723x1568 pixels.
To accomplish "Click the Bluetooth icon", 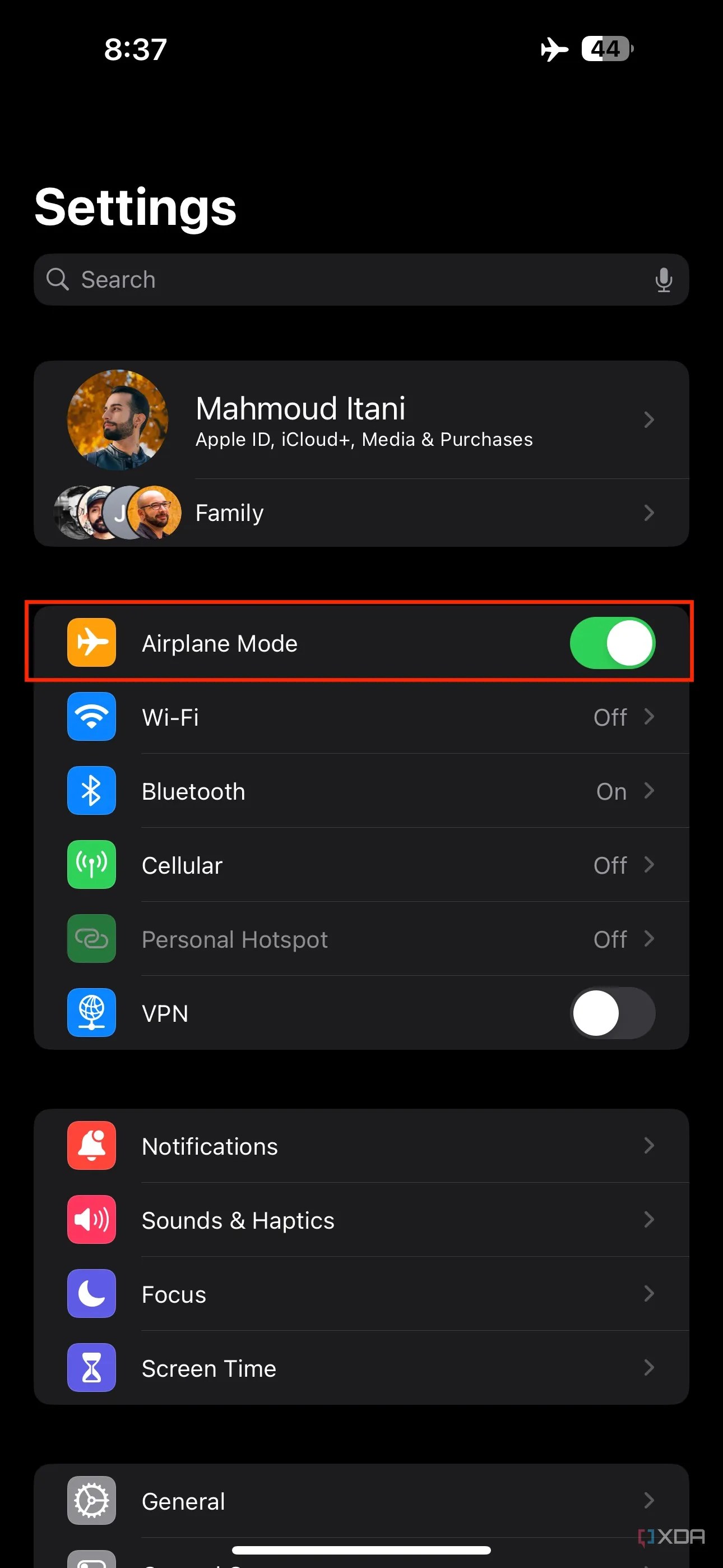I will pos(91,791).
